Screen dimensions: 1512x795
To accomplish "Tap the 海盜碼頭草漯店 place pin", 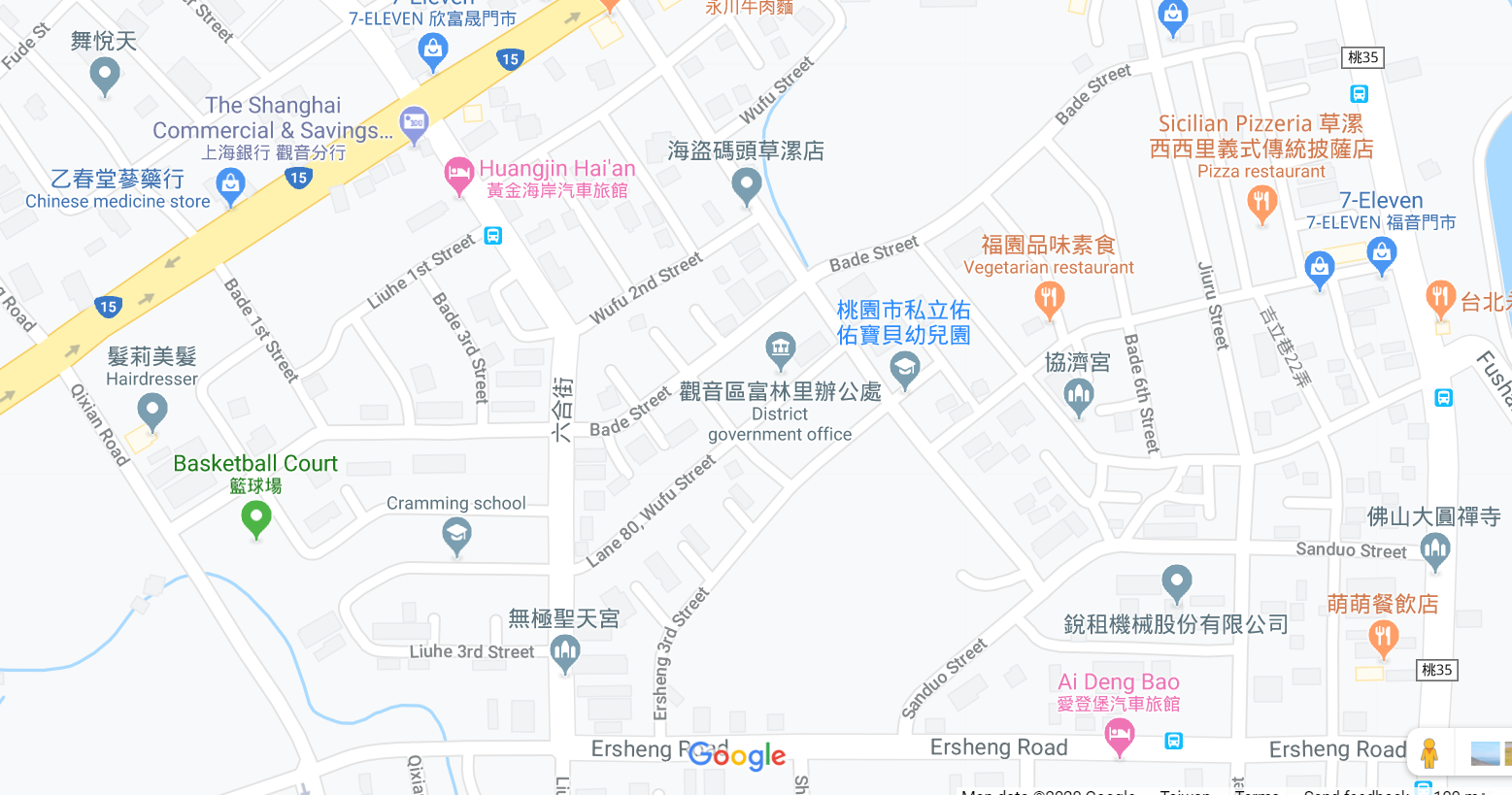I will click(746, 184).
